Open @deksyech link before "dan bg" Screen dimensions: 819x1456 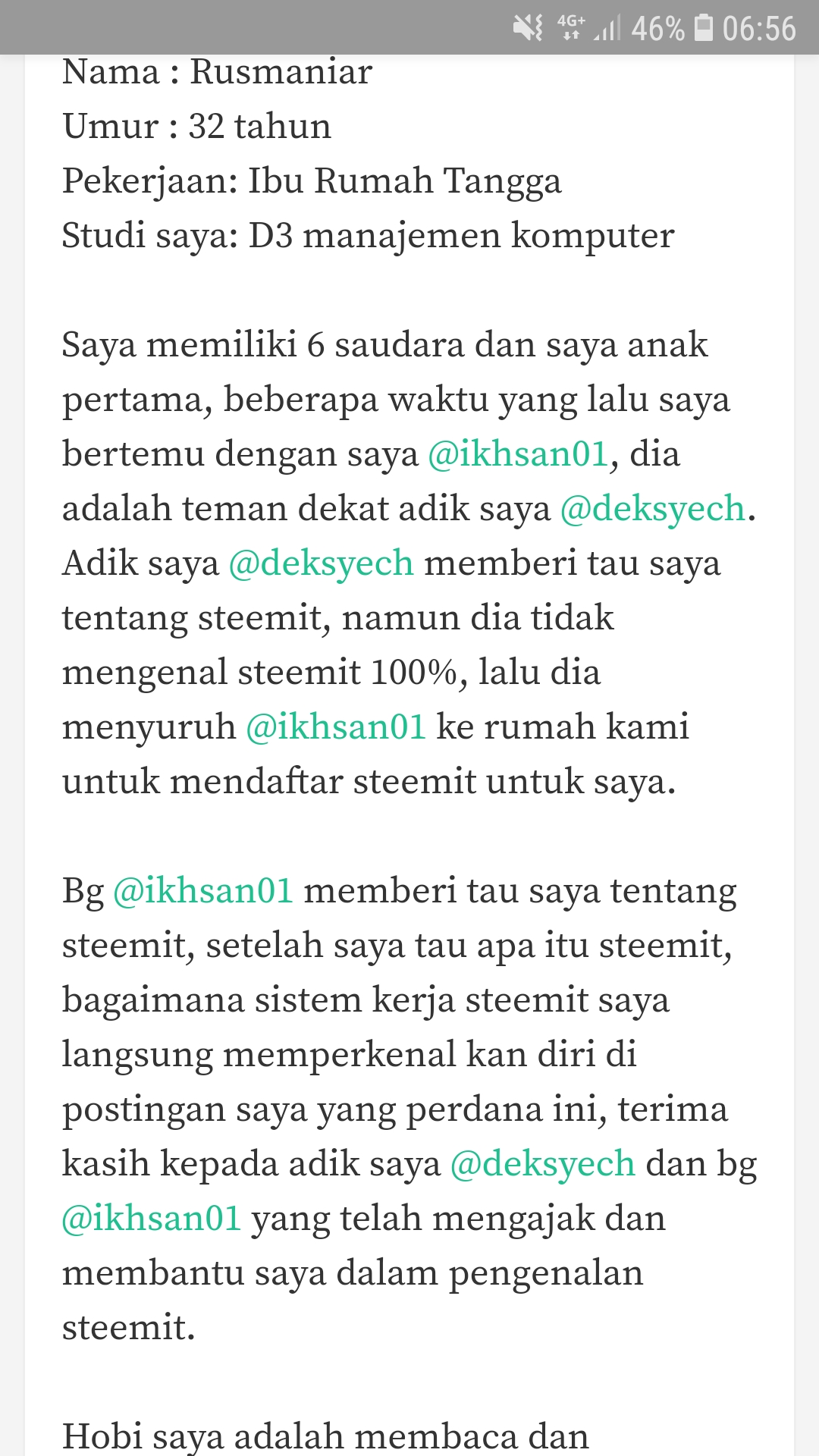(543, 1164)
